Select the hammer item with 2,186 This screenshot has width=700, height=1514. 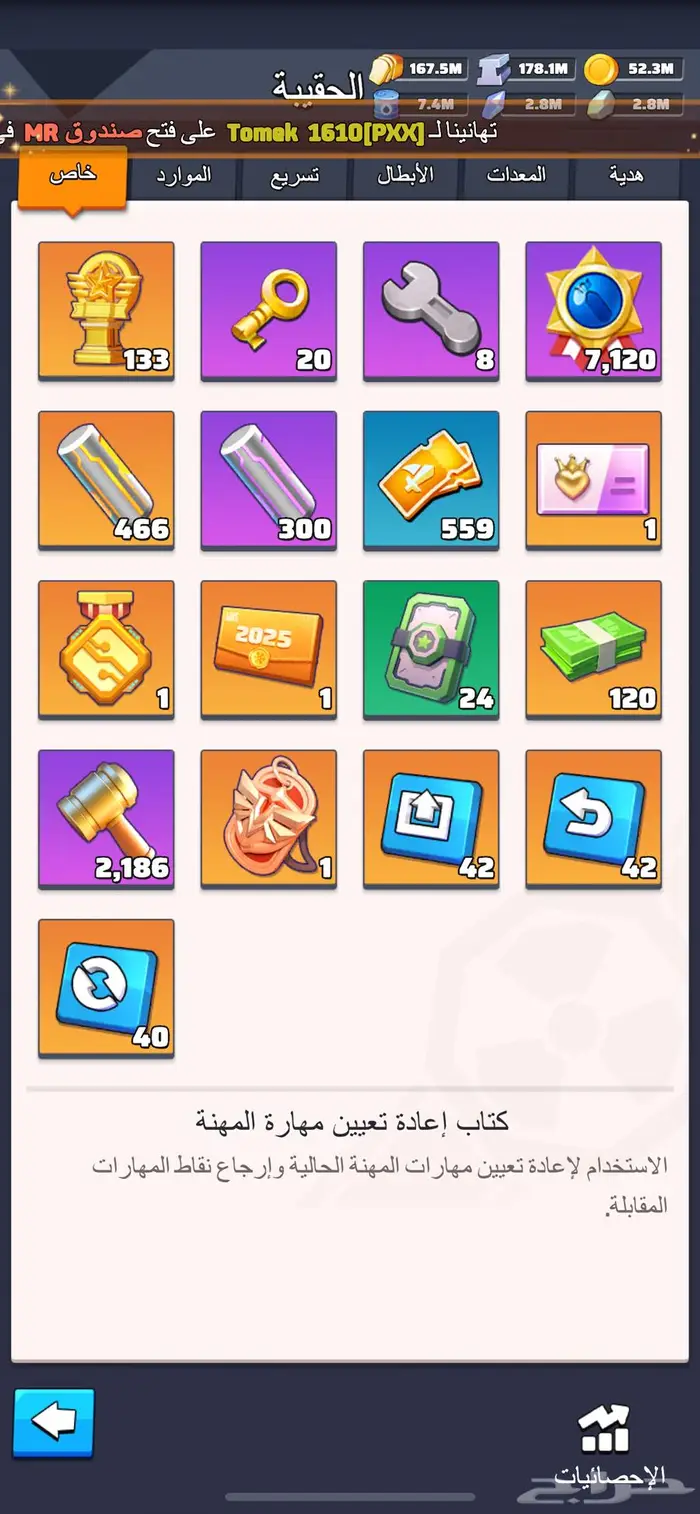point(106,818)
